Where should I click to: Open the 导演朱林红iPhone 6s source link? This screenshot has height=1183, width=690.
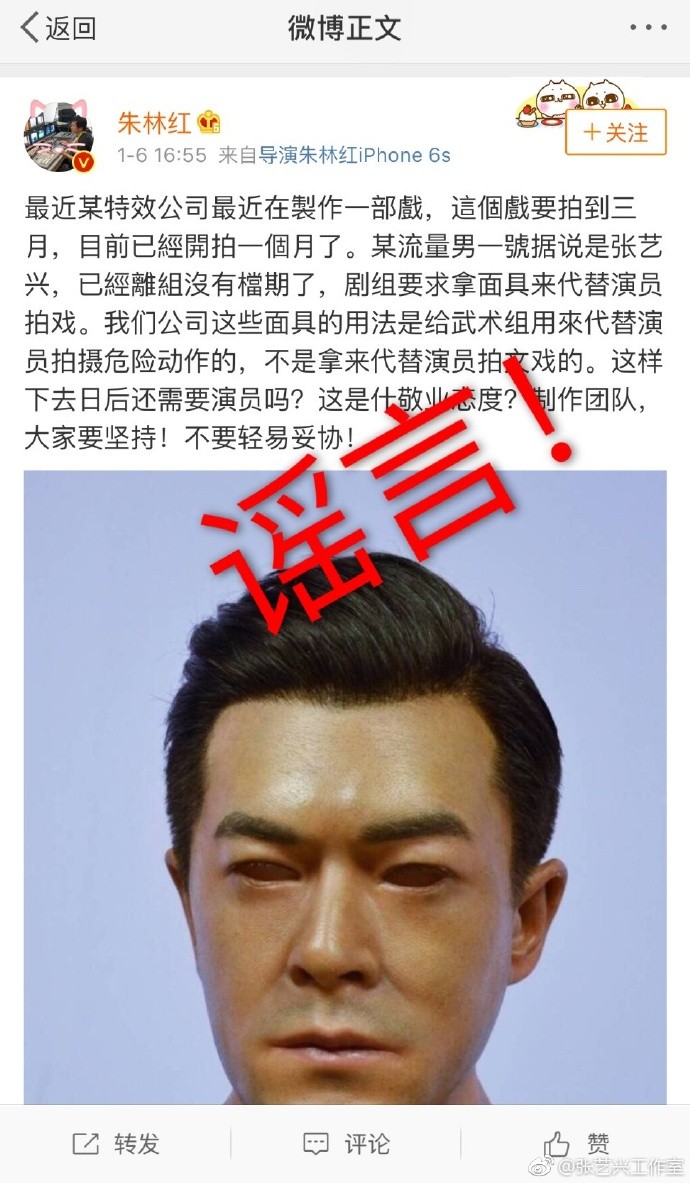pyautogui.click(x=354, y=155)
